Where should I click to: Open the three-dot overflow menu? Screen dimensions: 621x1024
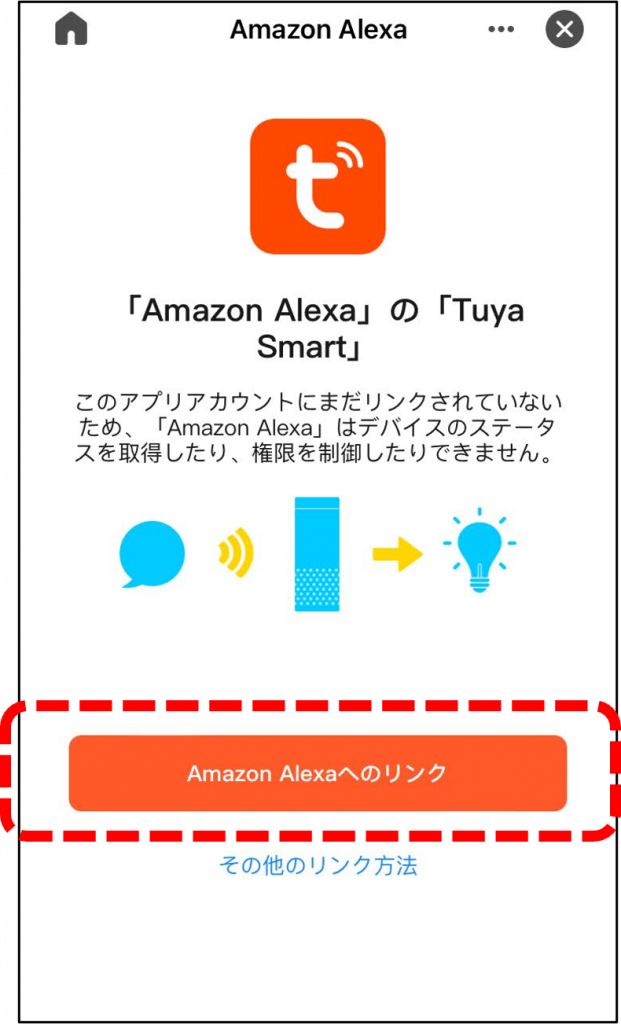pyautogui.click(x=501, y=29)
